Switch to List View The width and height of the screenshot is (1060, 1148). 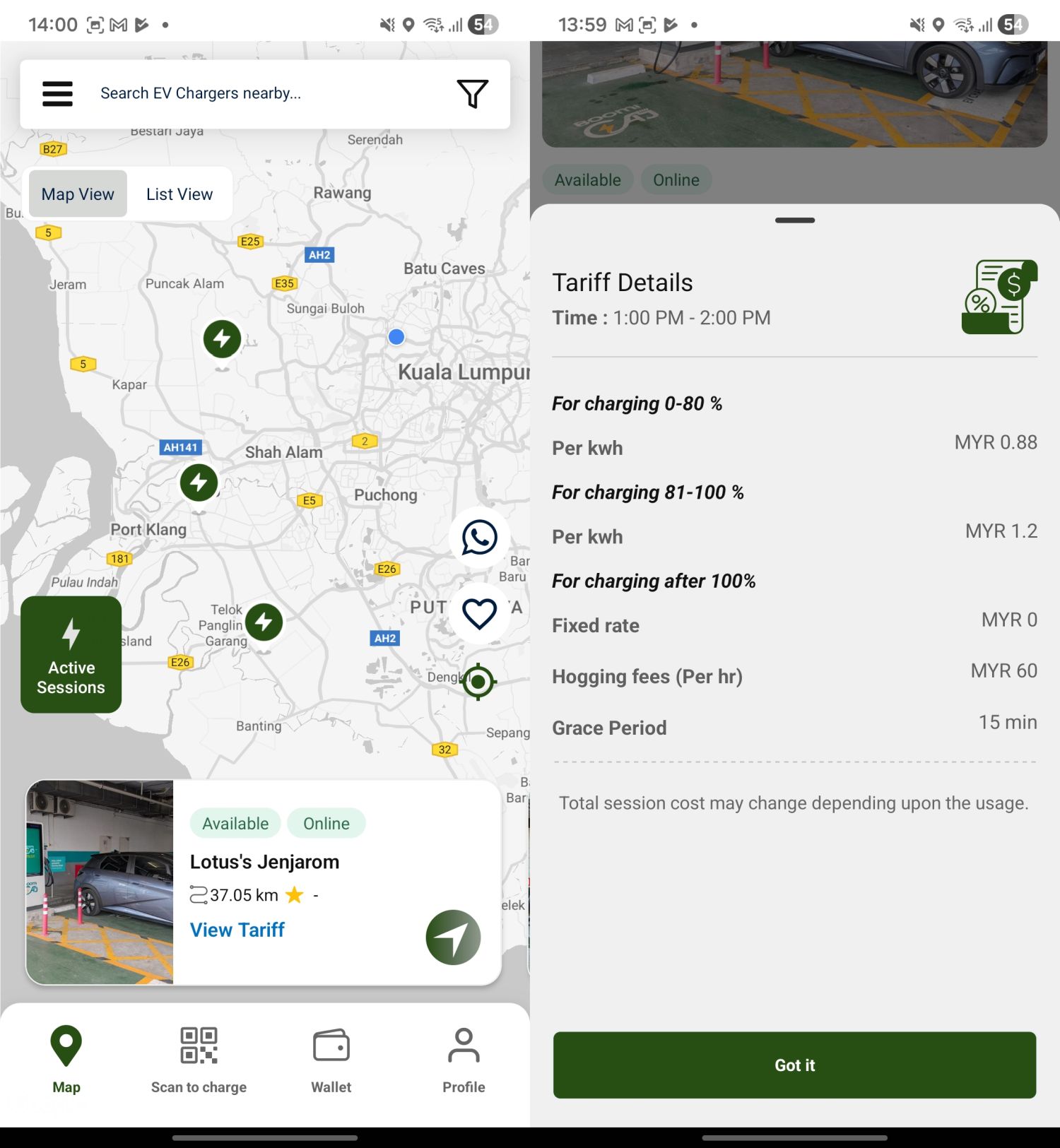pos(179,194)
